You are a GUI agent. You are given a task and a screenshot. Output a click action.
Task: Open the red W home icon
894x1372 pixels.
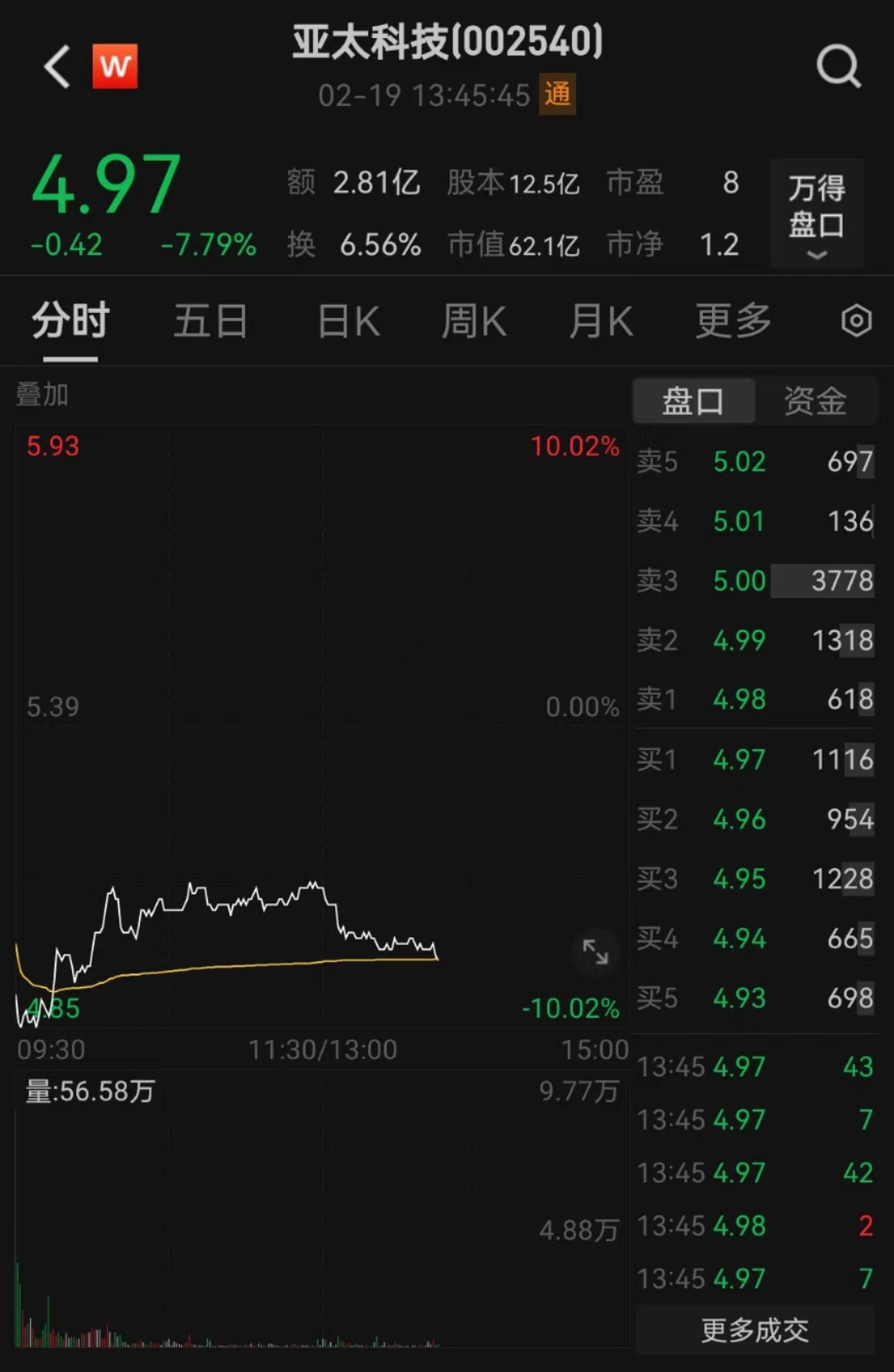(x=114, y=66)
